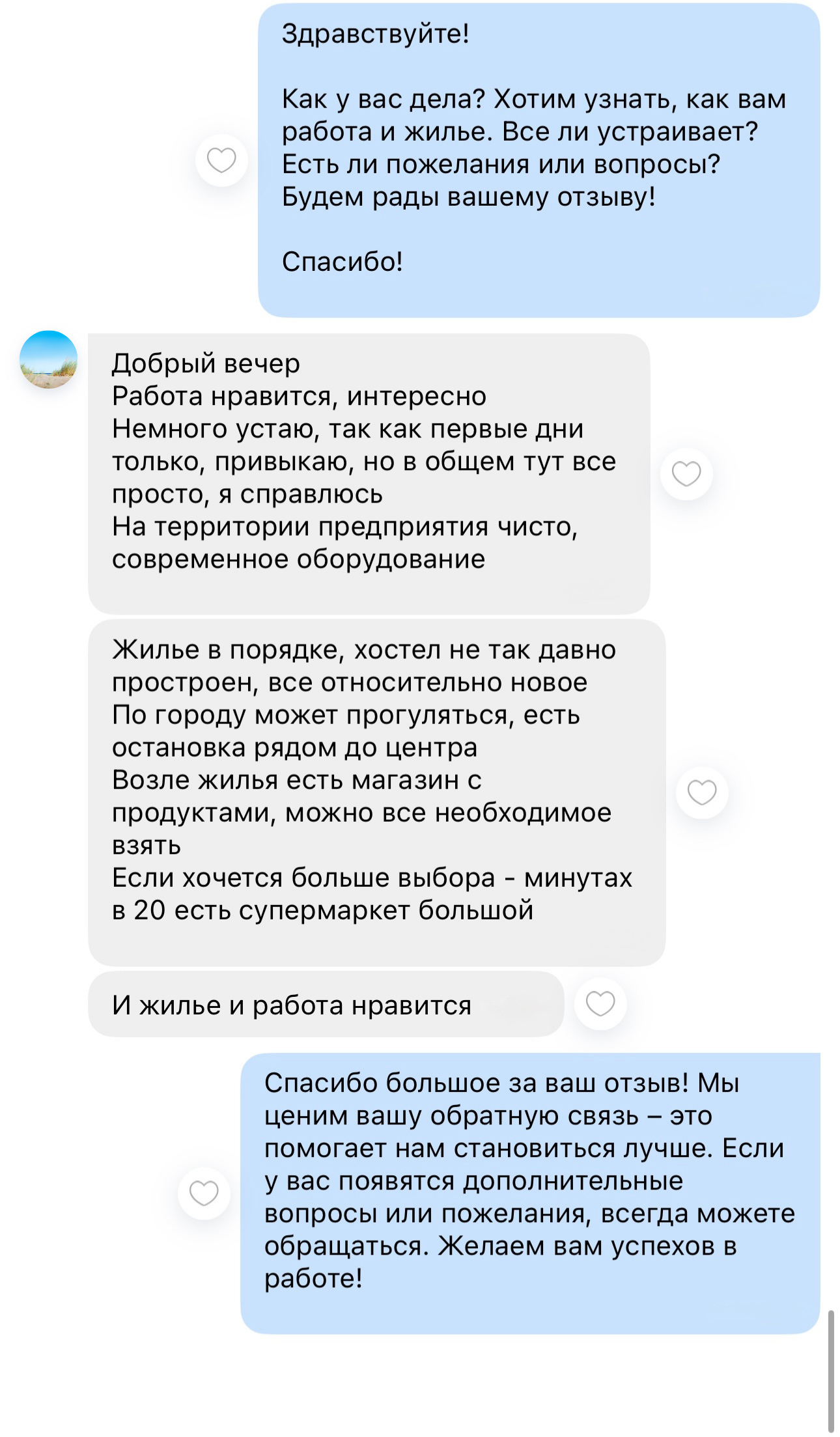Image resolution: width=840 pixels, height=1437 pixels.
Task: Like the reply Спасибо большое за ваш отзыв
Action: [x=204, y=1193]
